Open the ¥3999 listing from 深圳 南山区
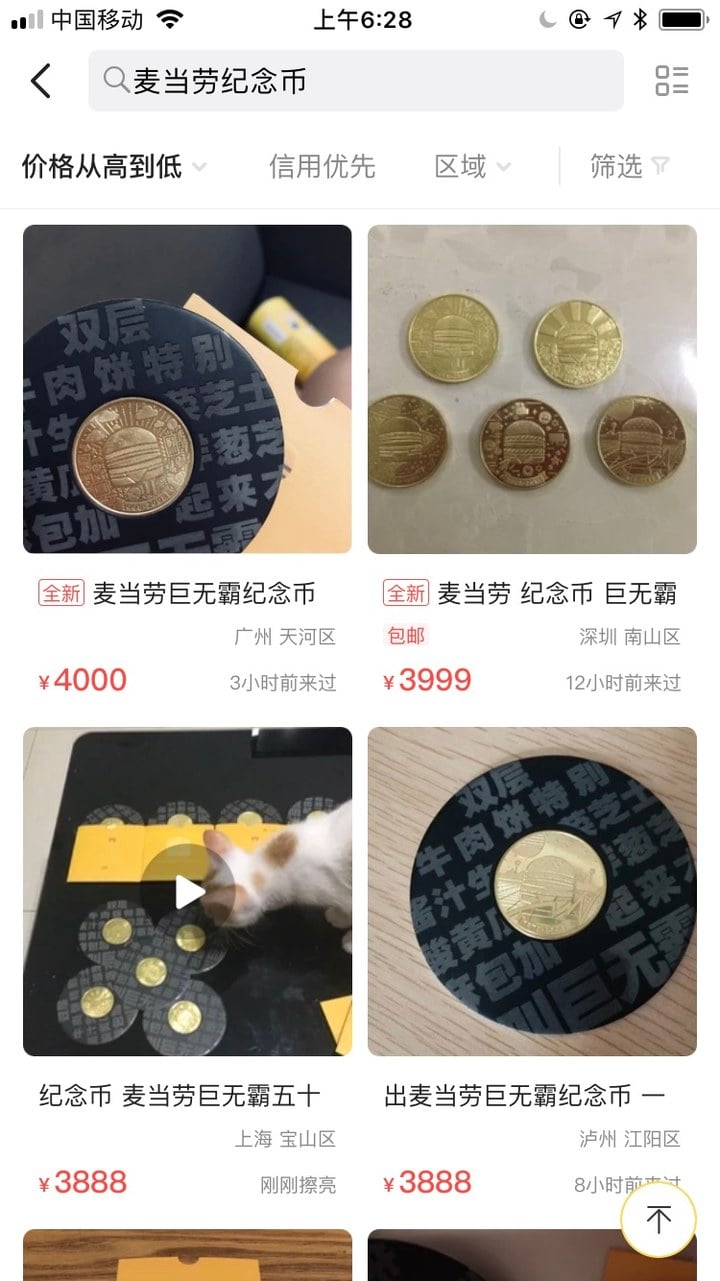 532,390
